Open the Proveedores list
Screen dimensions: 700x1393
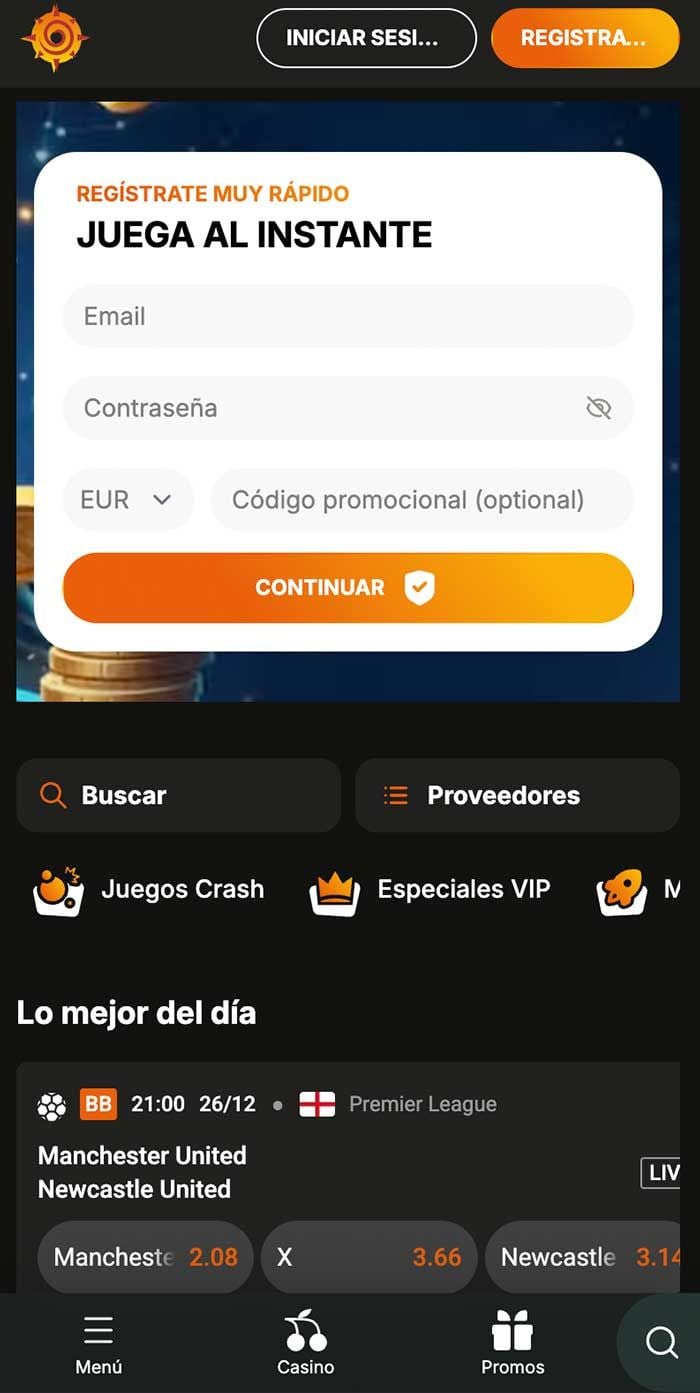(517, 795)
